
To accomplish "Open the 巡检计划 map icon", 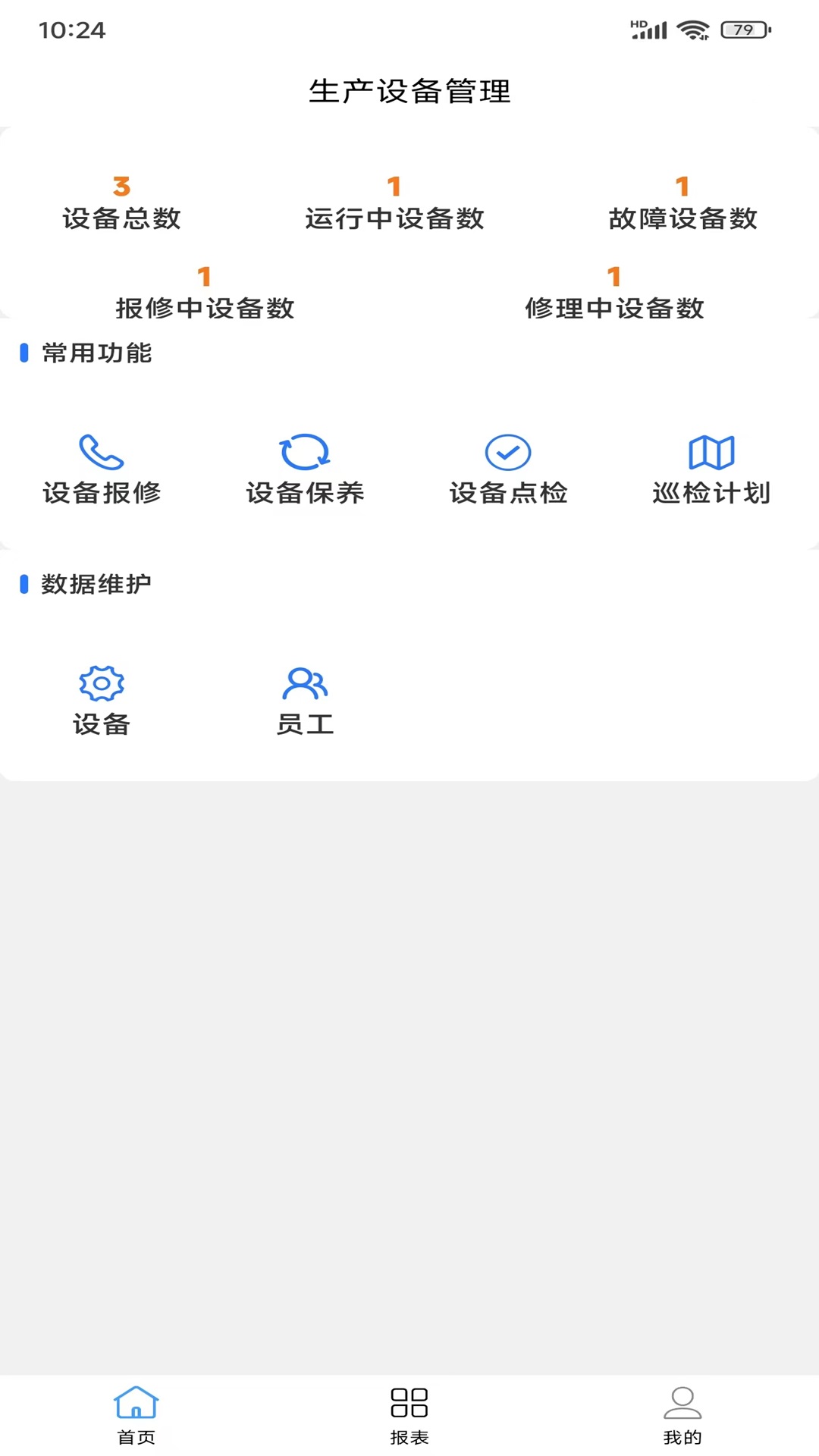I will [x=711, y=452].
